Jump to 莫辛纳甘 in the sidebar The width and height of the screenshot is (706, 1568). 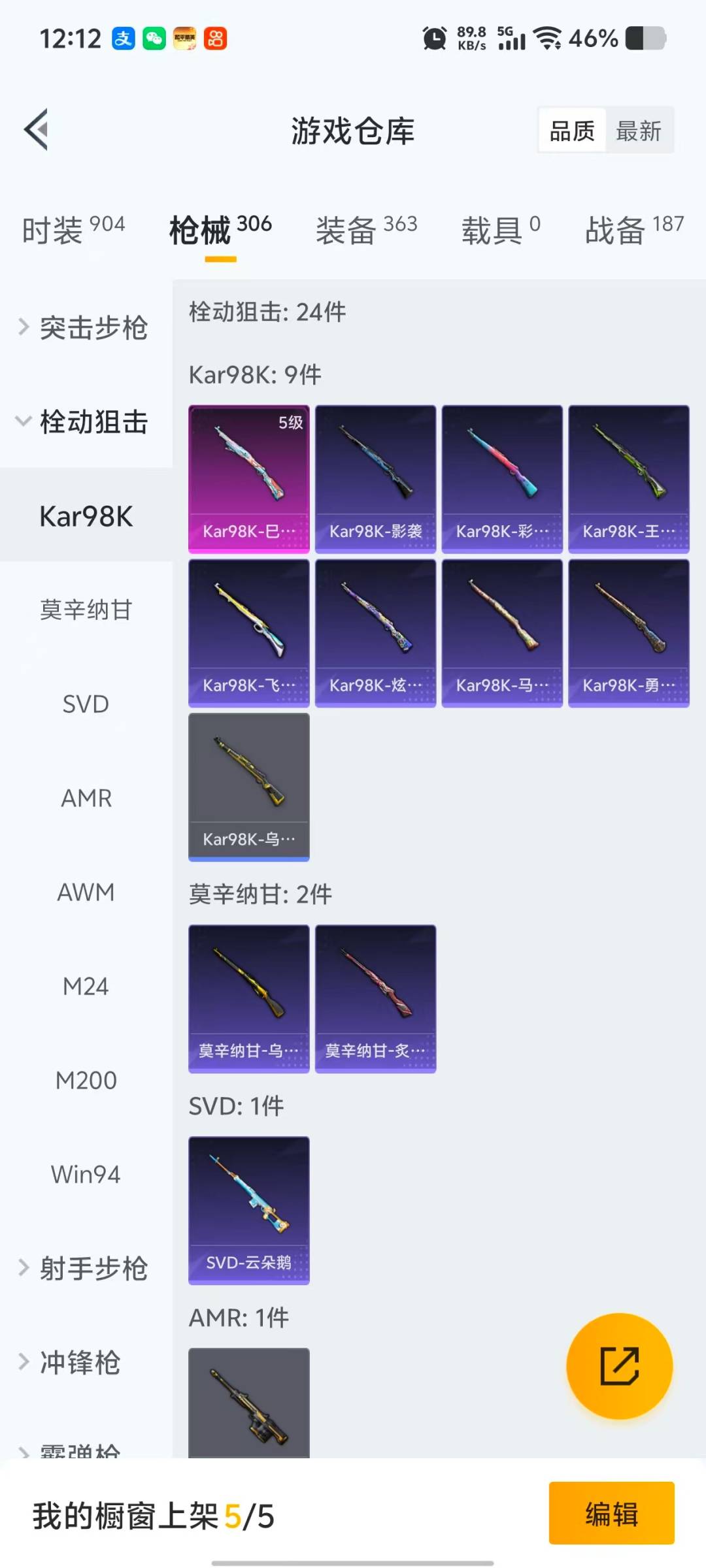coord(86,610)
